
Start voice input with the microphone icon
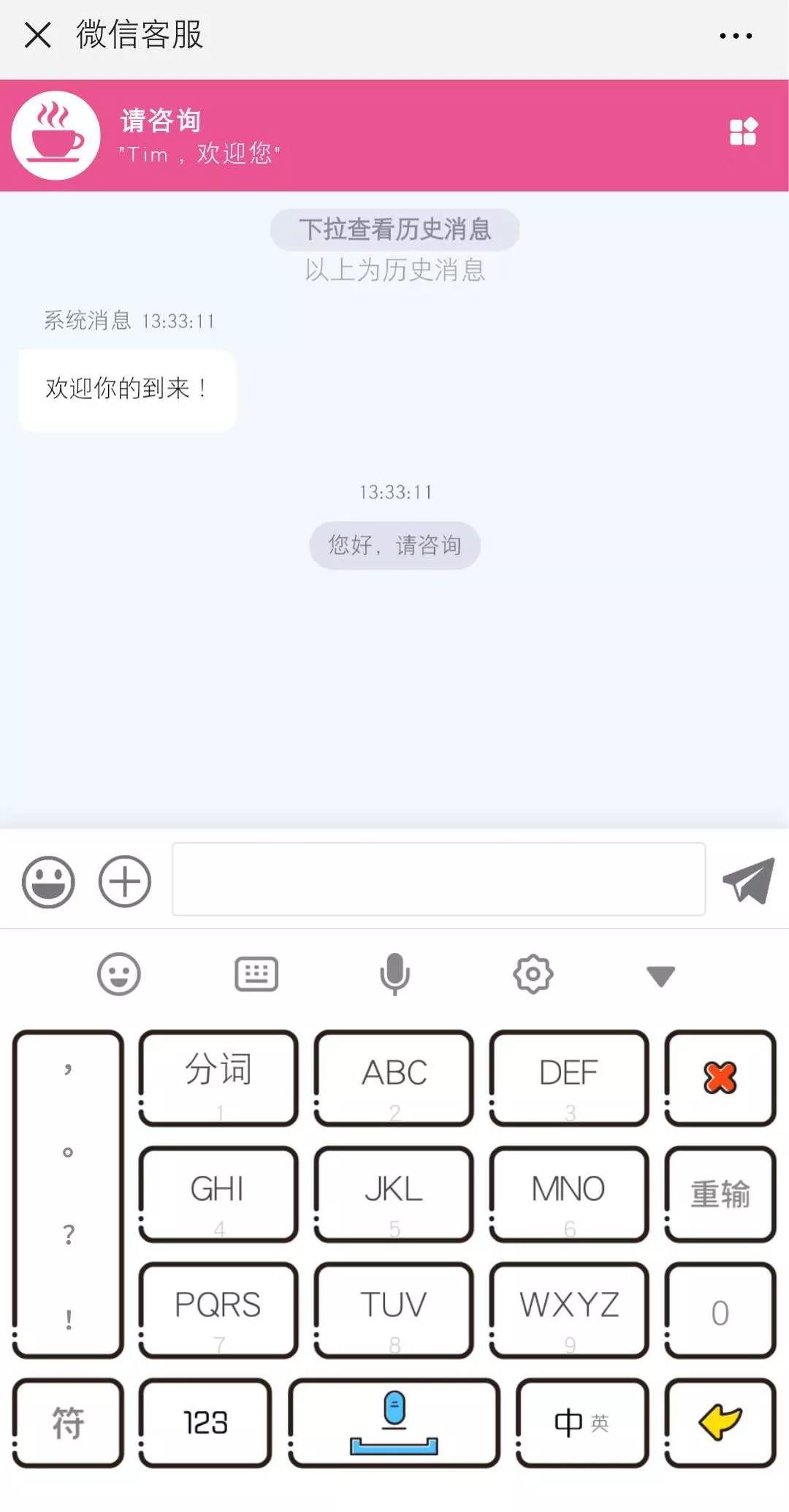(394, 974)
